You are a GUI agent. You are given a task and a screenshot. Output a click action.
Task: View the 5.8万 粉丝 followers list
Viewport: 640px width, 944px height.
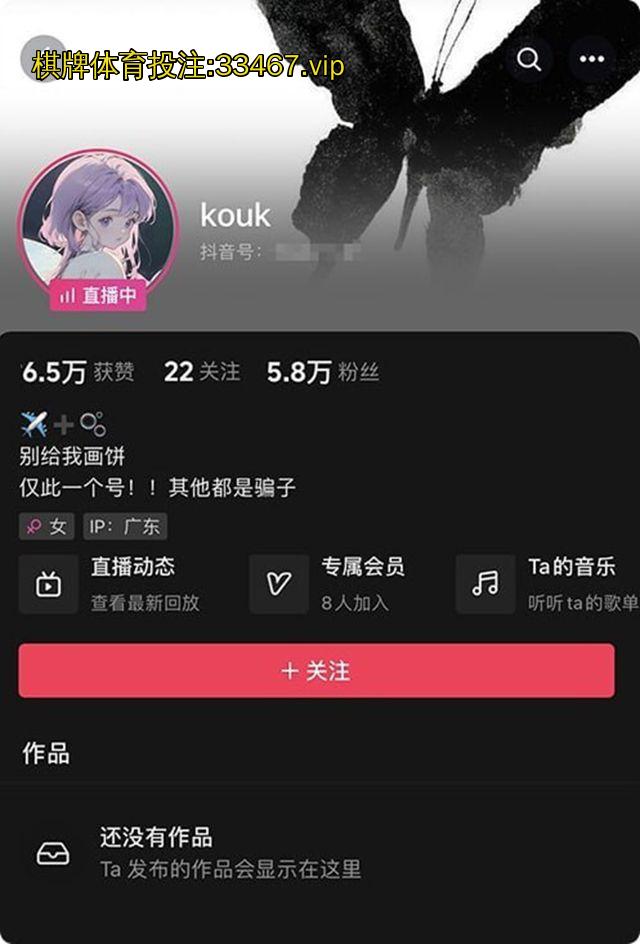(x=322, y=372)
